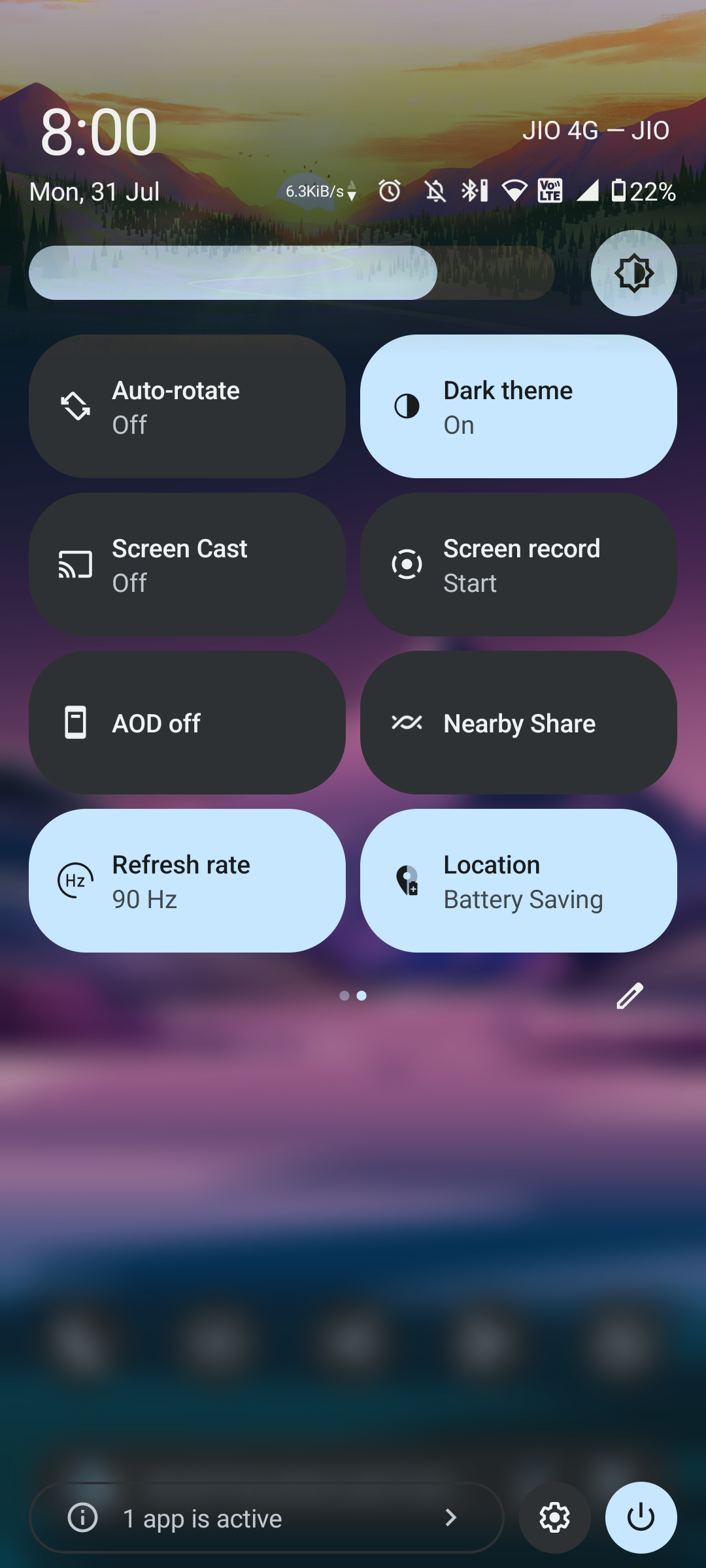Open the Screen Cast tile
Viewport: 706px width, 1568px height.
187,564
